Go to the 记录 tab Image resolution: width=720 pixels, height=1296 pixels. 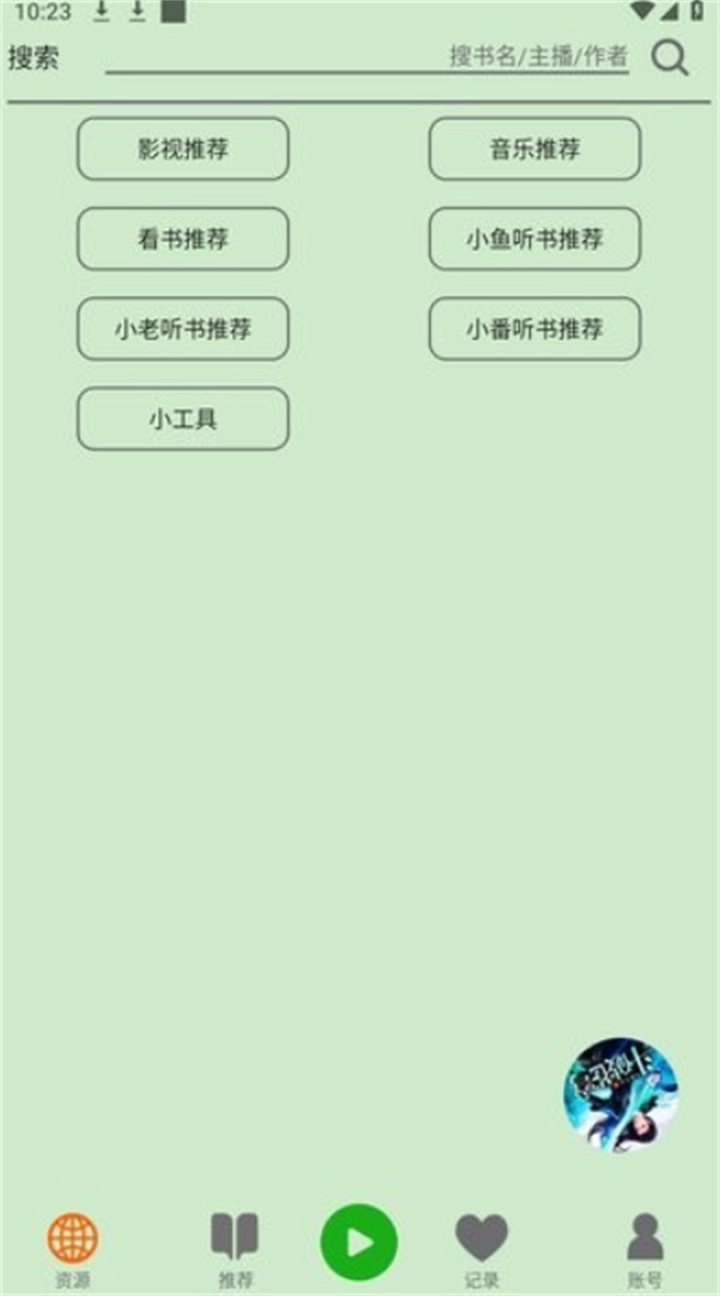click(x=481, y=1248)
